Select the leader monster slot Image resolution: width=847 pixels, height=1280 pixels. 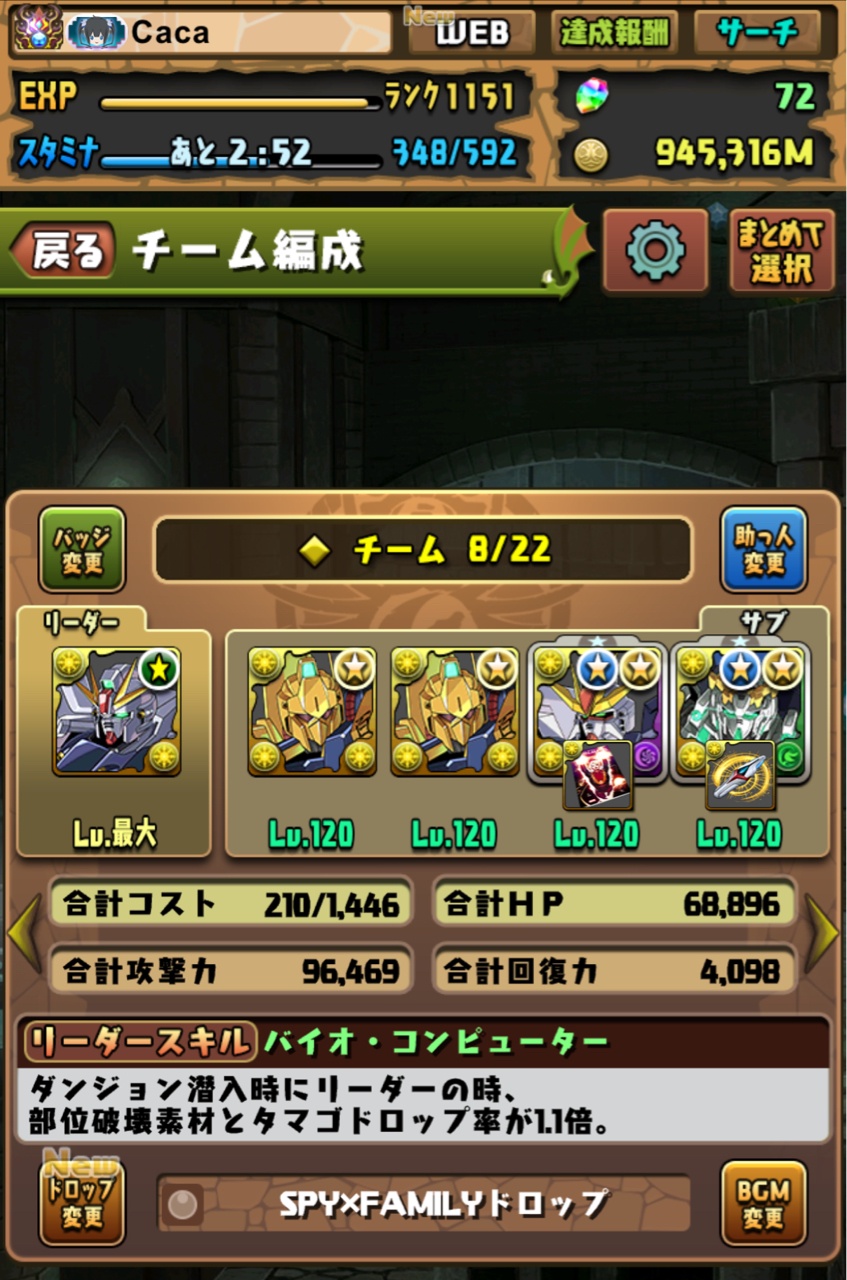[116, 712]
